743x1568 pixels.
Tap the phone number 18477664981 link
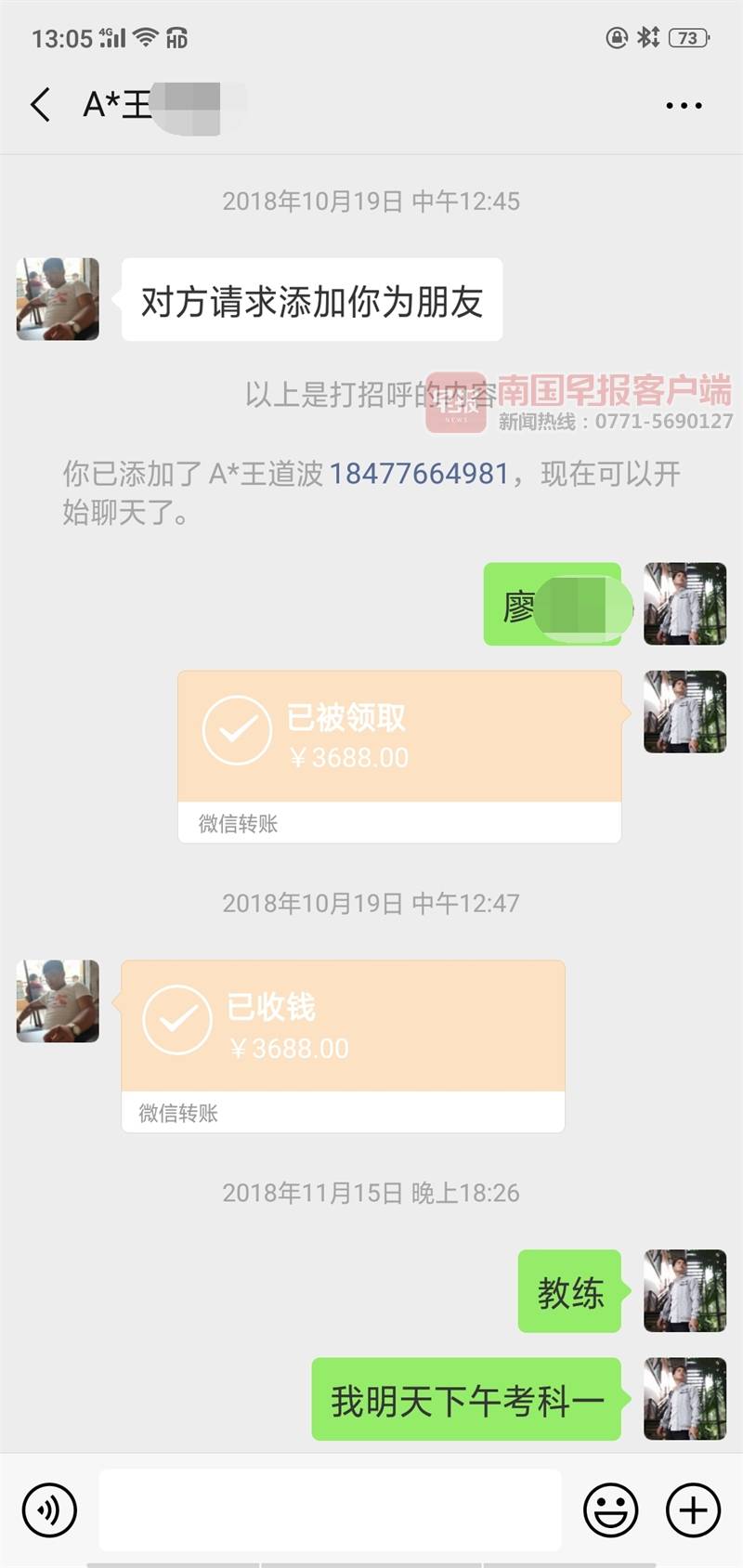[419, 474]
